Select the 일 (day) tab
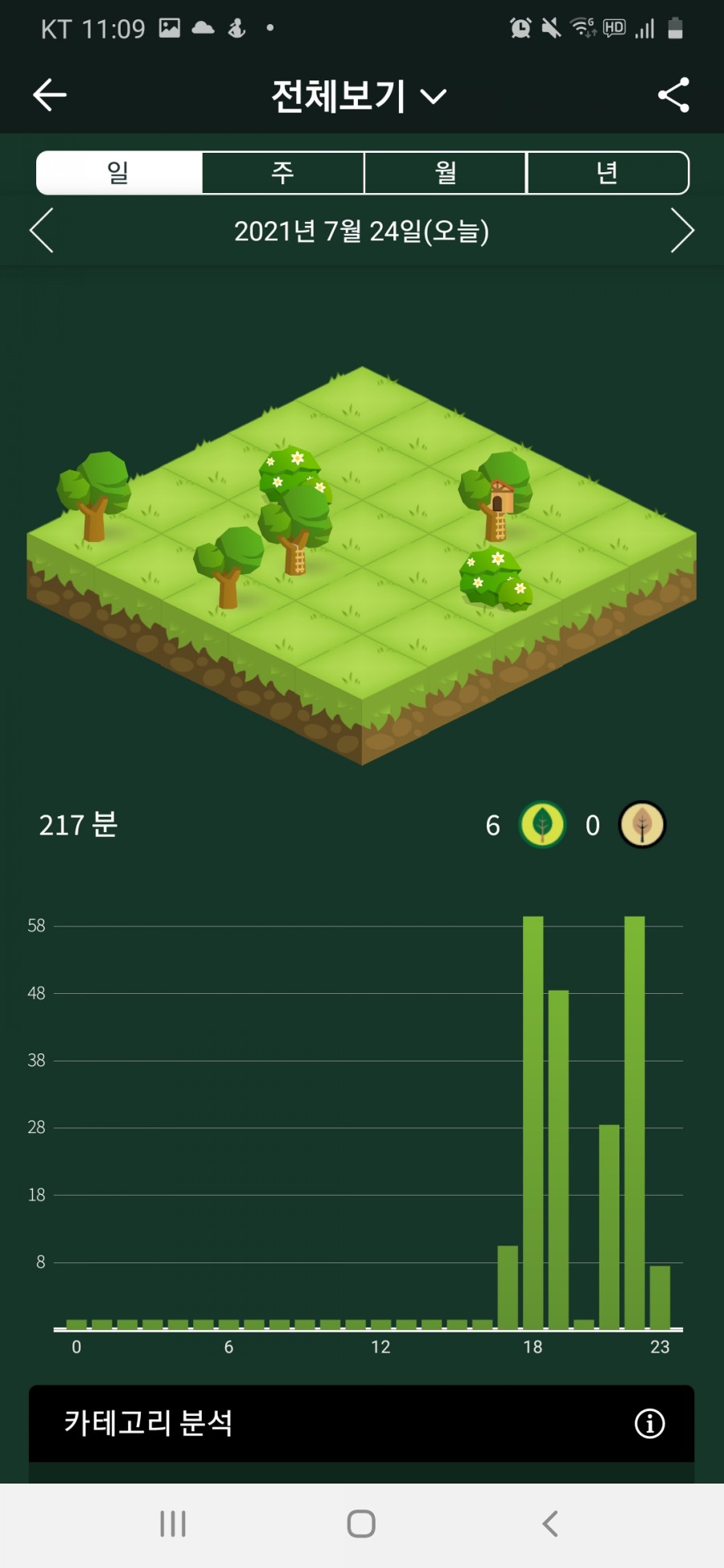Screen dimensions: 724x1568 point(119,172)
